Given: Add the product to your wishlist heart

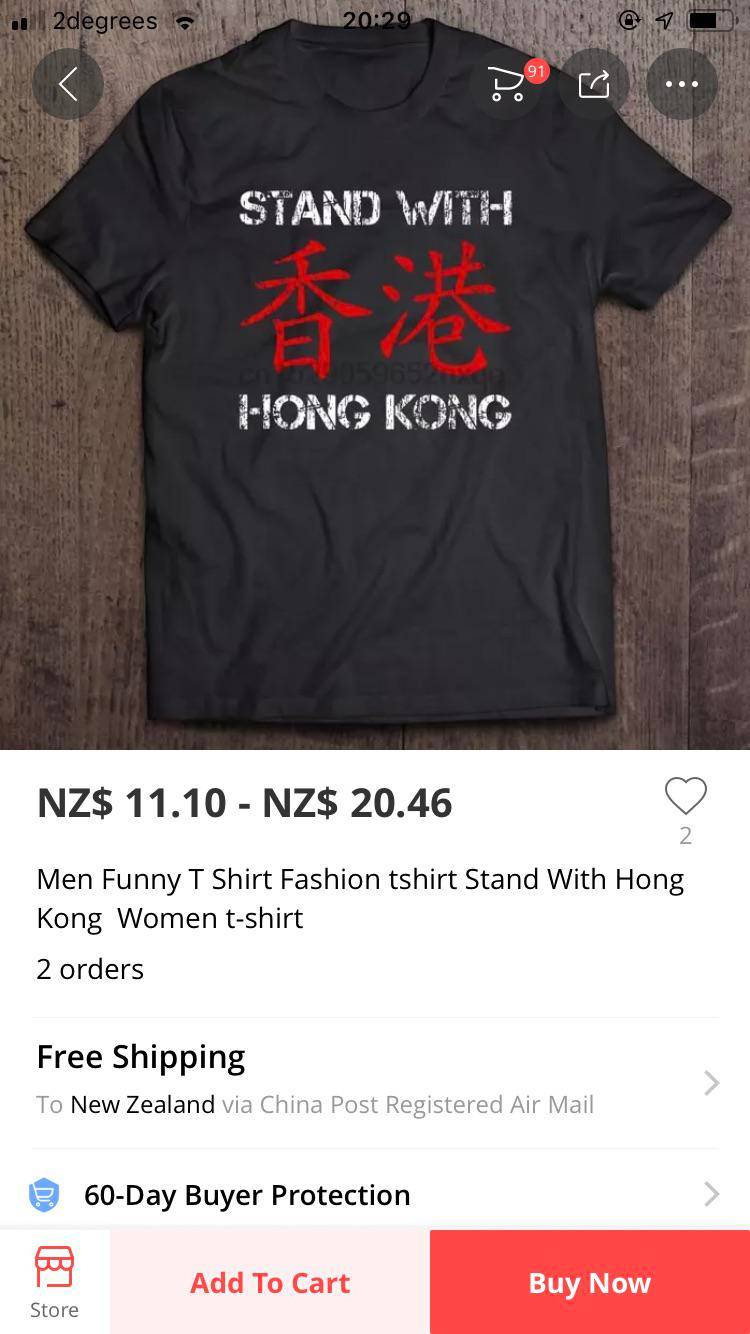Looking at the screenshot, I should coord(684,795).
